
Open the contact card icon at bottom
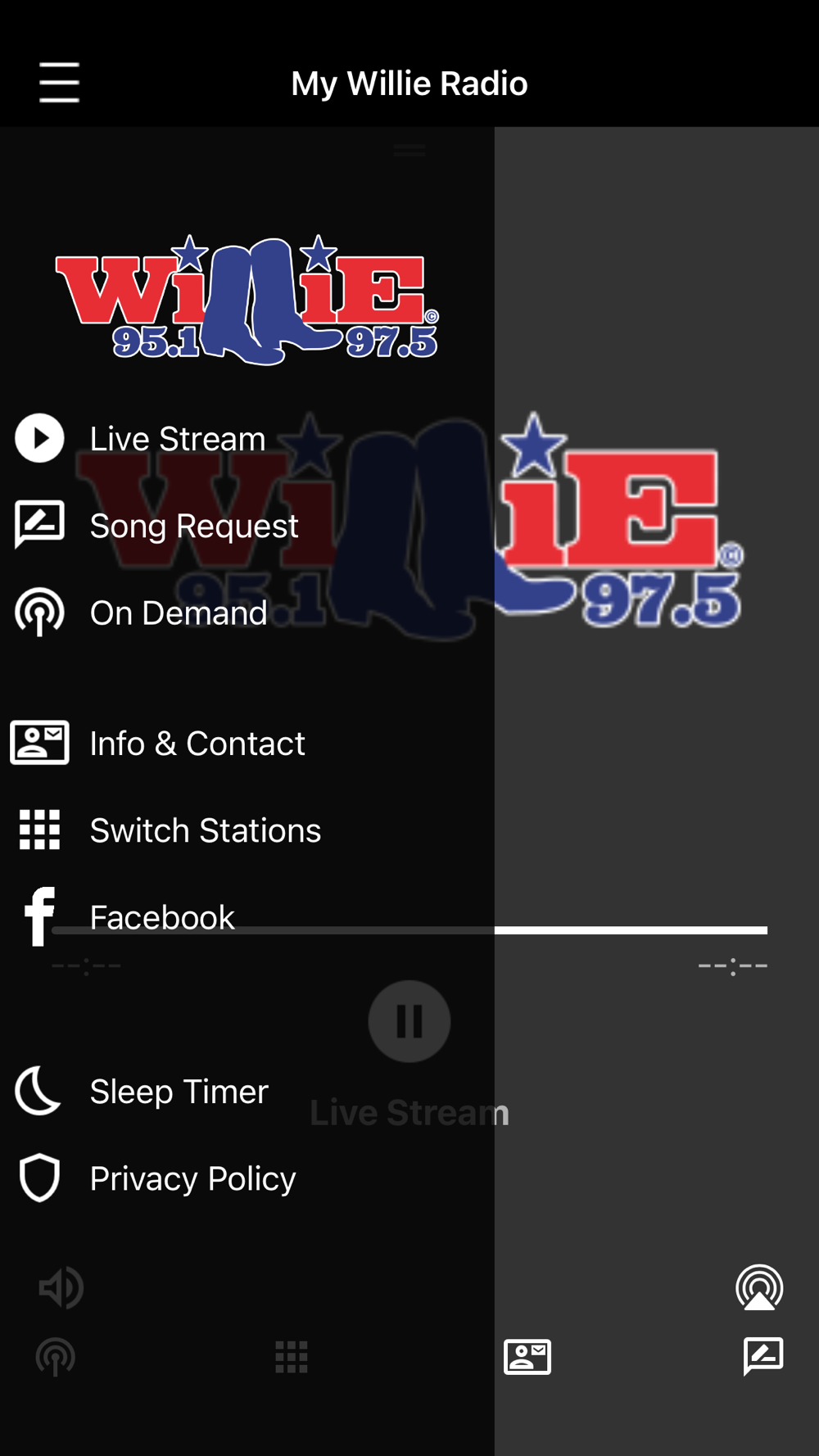coord(527,1357)
